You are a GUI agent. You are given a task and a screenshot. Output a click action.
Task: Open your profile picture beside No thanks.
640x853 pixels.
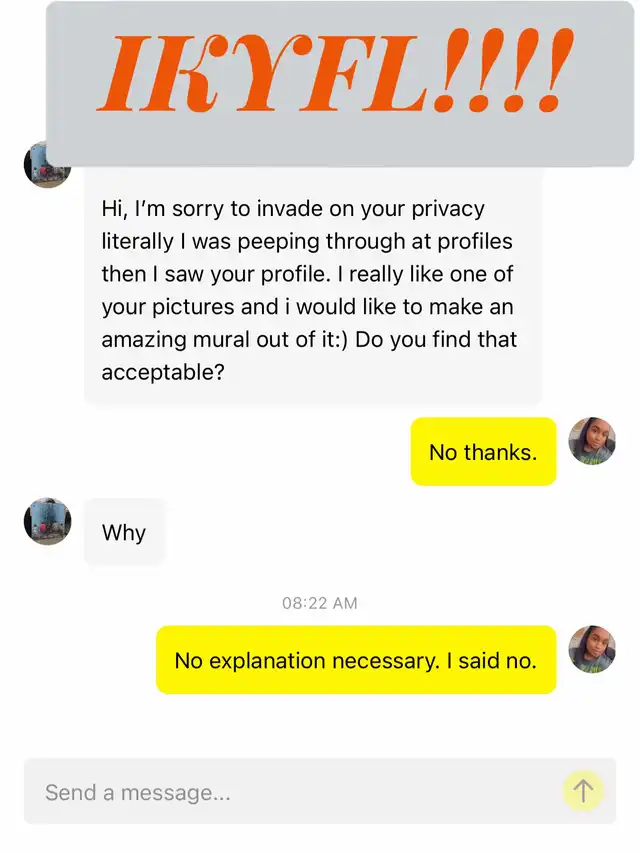[592, 441]
